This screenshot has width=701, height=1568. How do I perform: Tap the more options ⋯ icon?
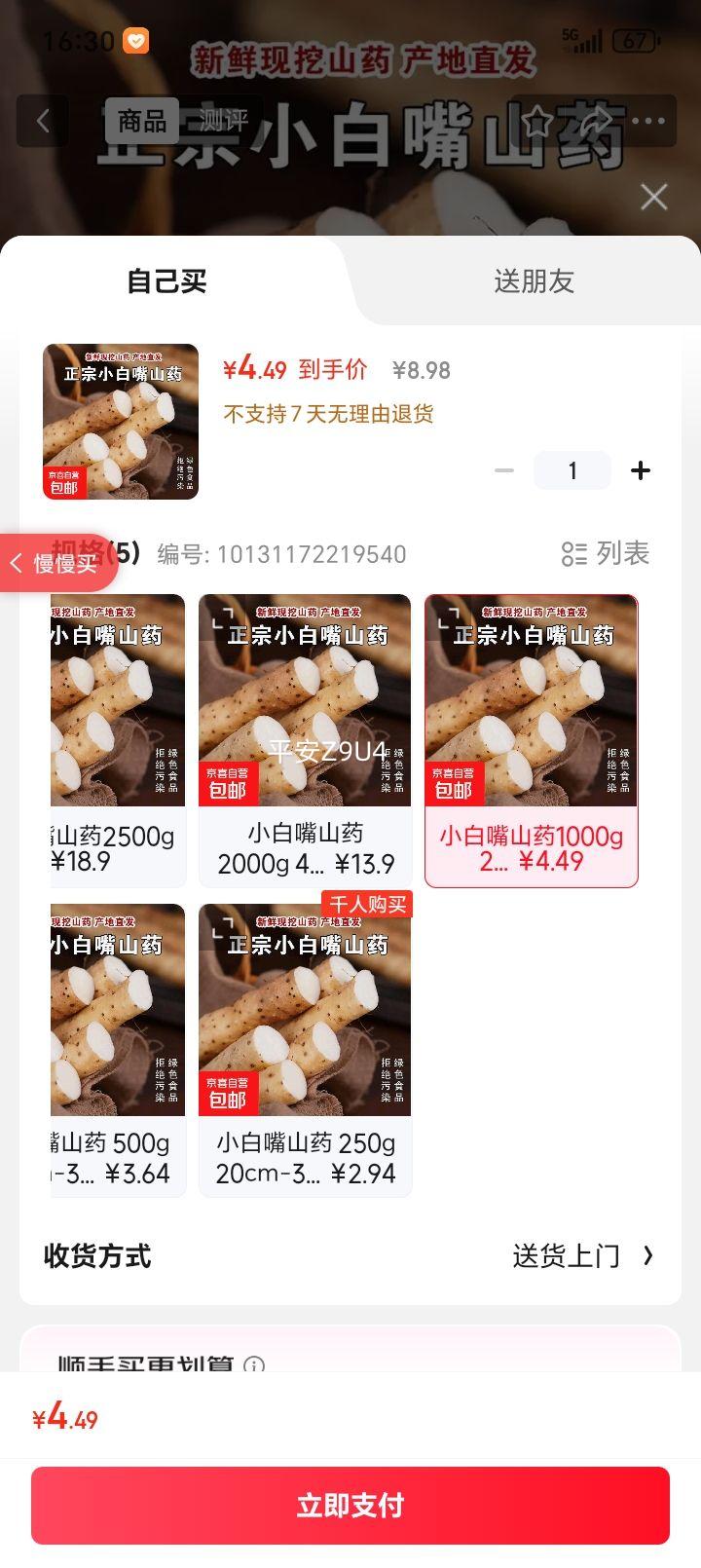647,120
